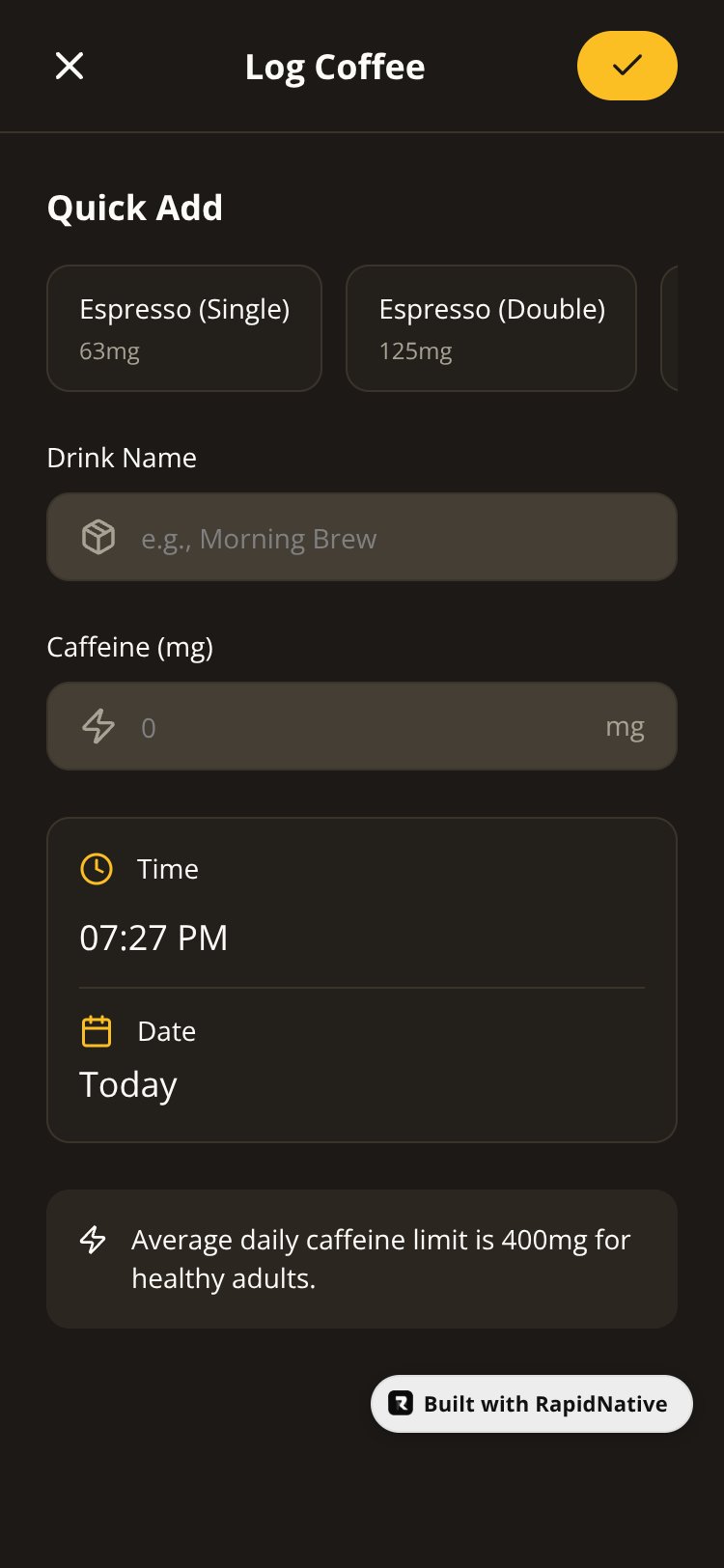Tap the Drink Name text field
This screenshot has height=1568, width=724.
click(x=362, y=537)
